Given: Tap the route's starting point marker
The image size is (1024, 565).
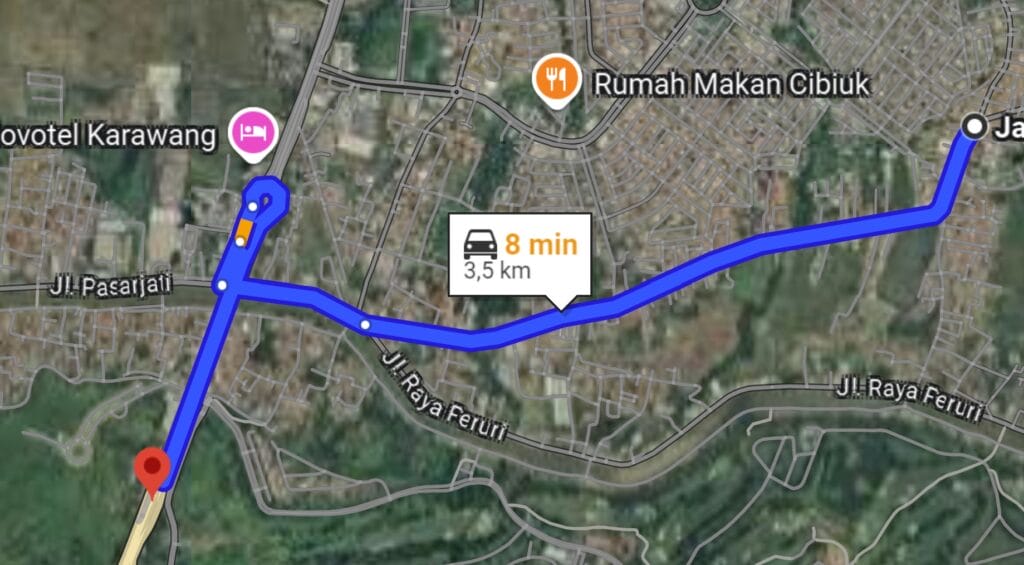Looking at the screenshot, I should [x=973, y=125].
